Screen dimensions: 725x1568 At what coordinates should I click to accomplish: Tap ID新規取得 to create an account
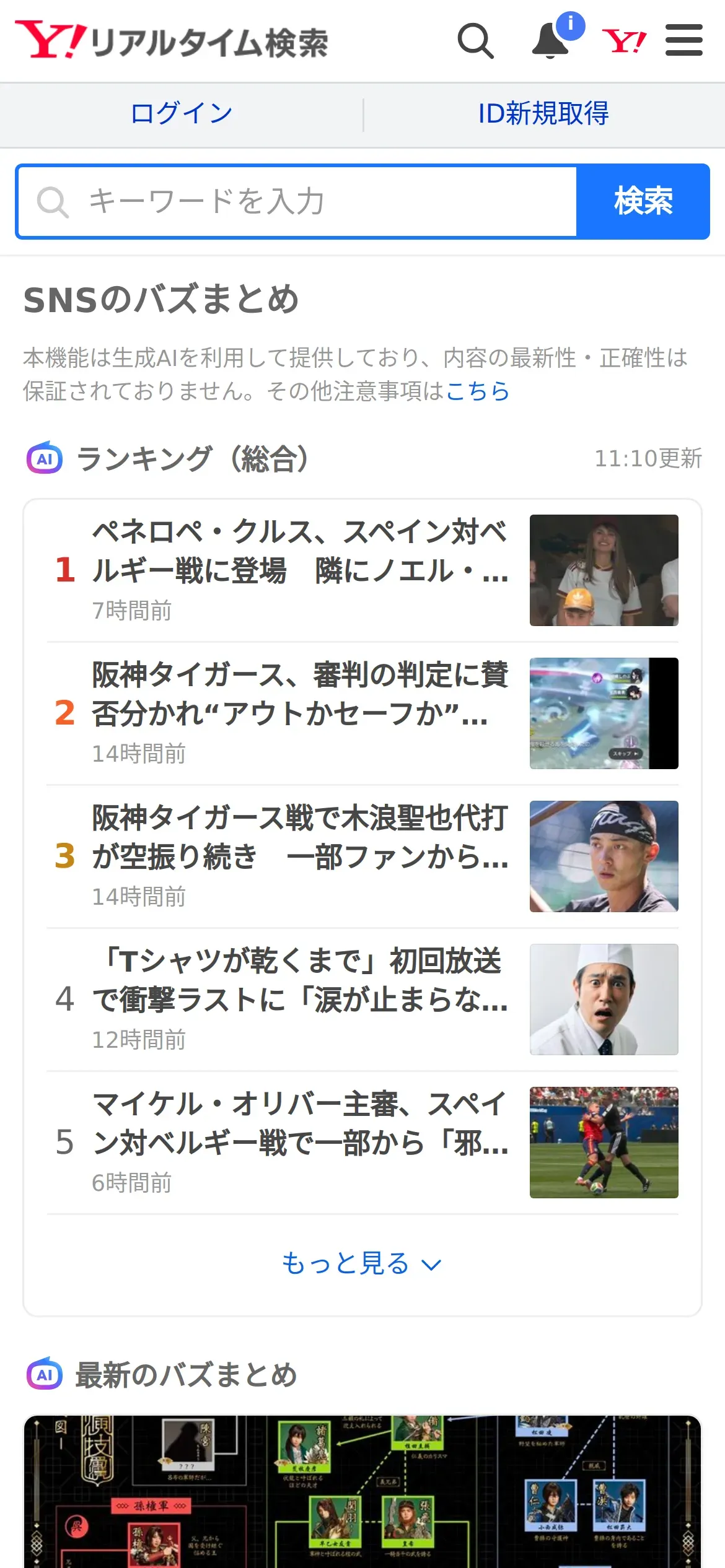543,114
